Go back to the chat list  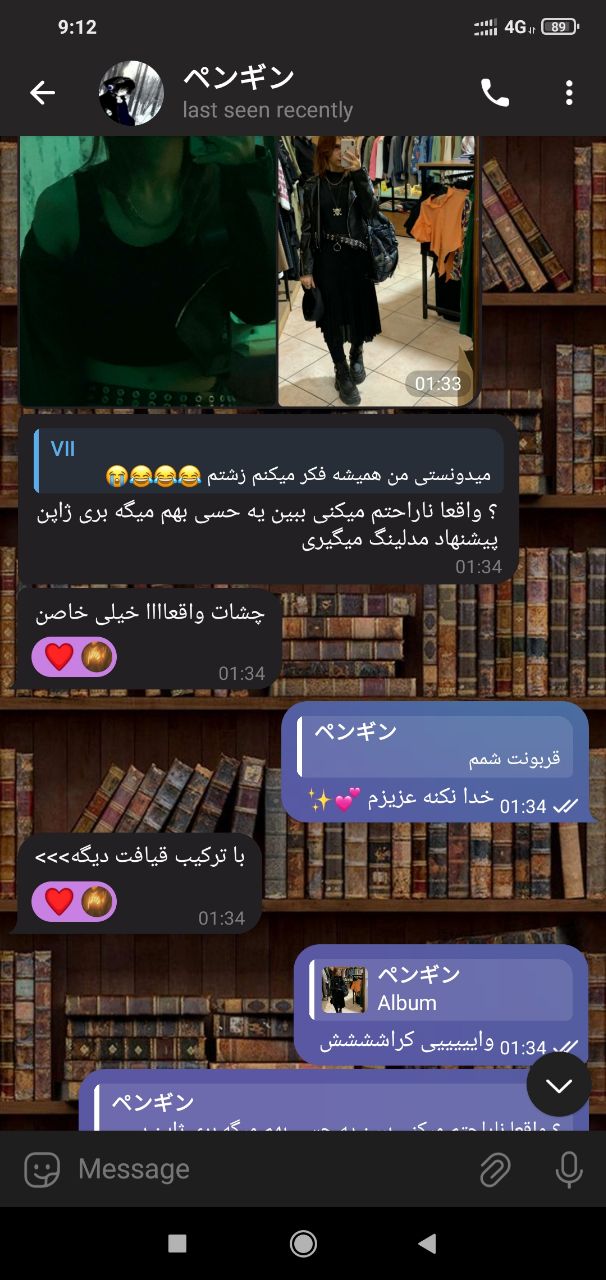[42, 93]
